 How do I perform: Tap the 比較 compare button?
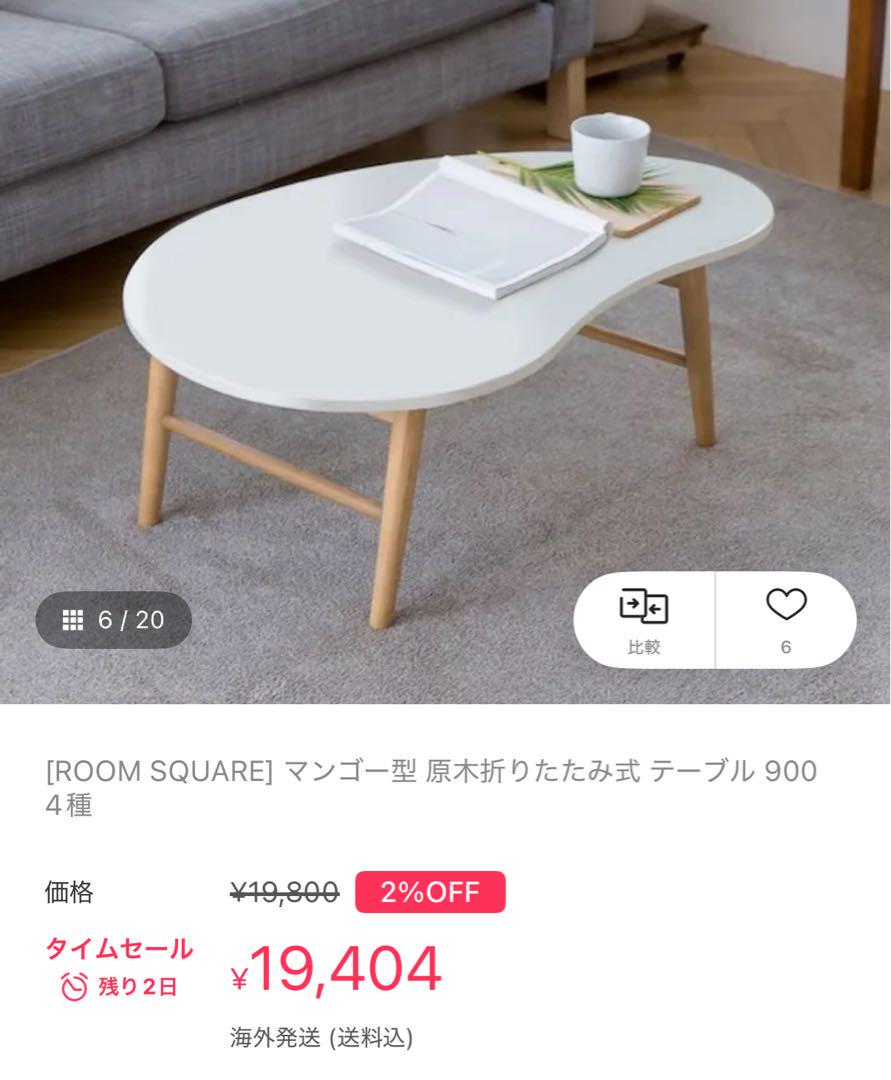pos(644,620)
